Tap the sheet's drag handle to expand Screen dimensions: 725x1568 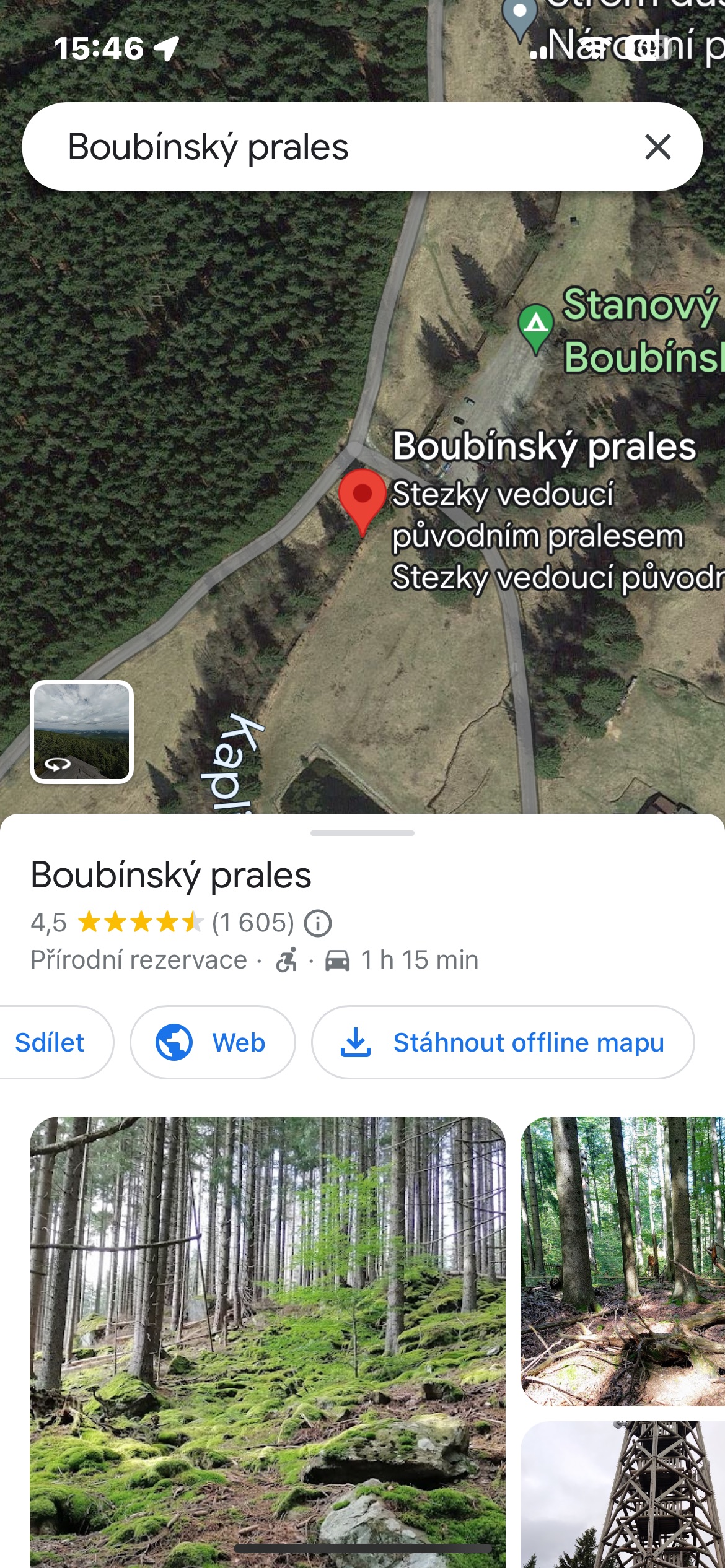[362, 833]
